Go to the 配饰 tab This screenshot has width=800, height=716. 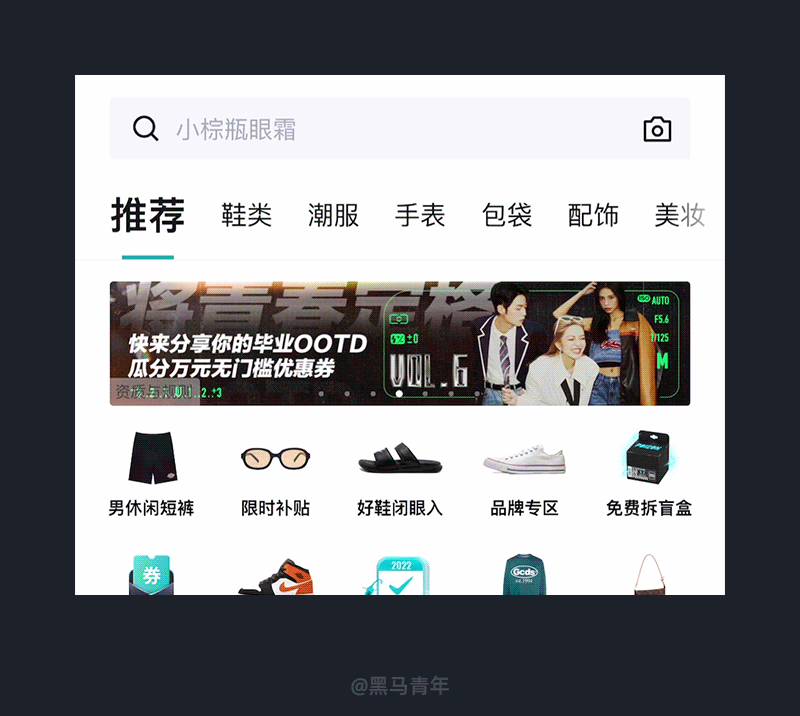tap(593, 215)
